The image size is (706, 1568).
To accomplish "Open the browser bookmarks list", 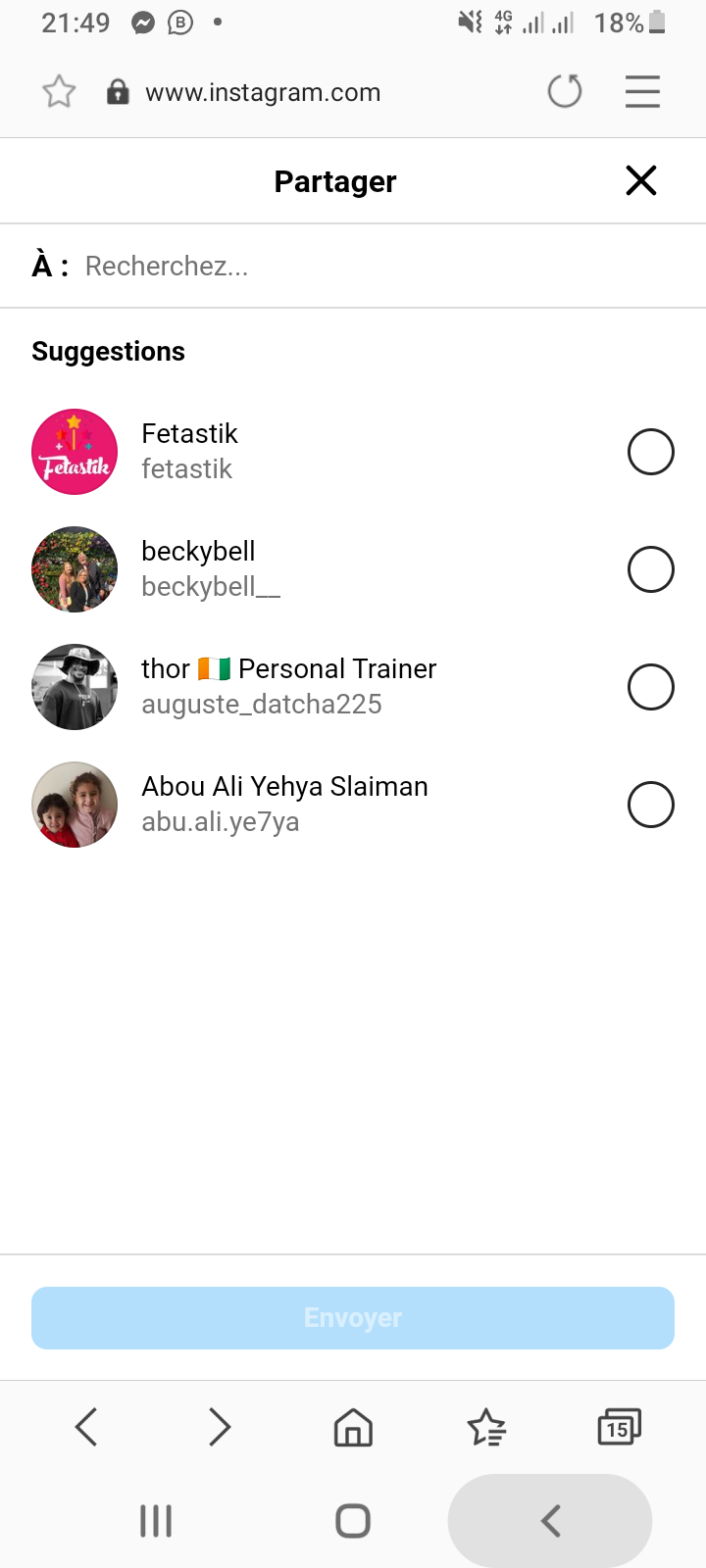I will (486, 1427).
